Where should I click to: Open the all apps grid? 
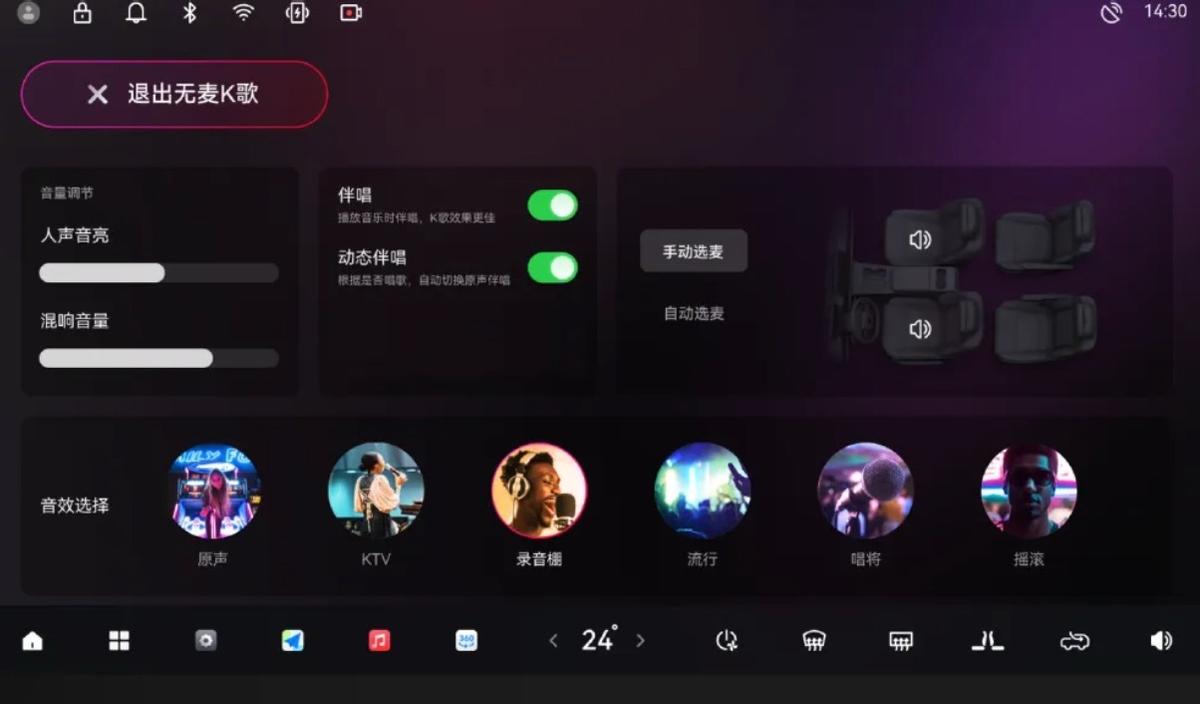119,641
